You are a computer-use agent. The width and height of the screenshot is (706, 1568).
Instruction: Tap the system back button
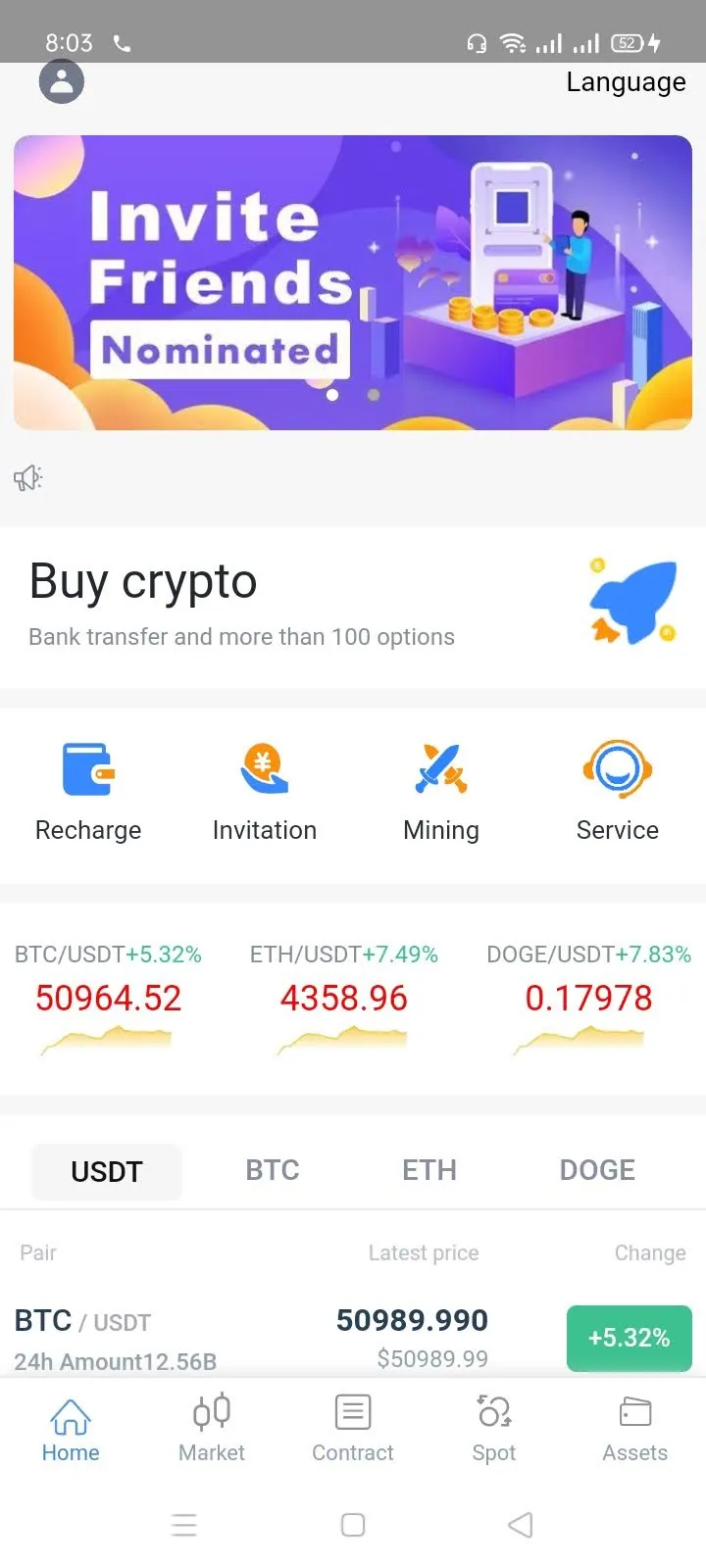[x=521, y=1525]
